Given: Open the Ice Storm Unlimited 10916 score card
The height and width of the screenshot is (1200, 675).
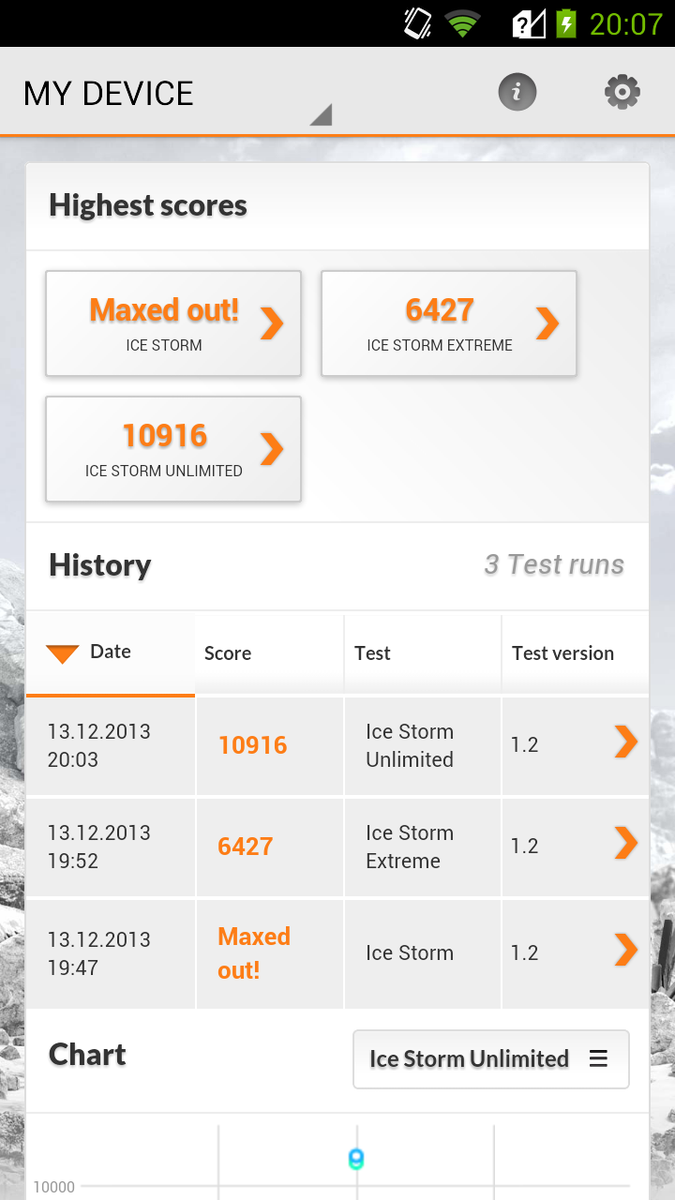Looking at the screenshot, I should 173,449.
